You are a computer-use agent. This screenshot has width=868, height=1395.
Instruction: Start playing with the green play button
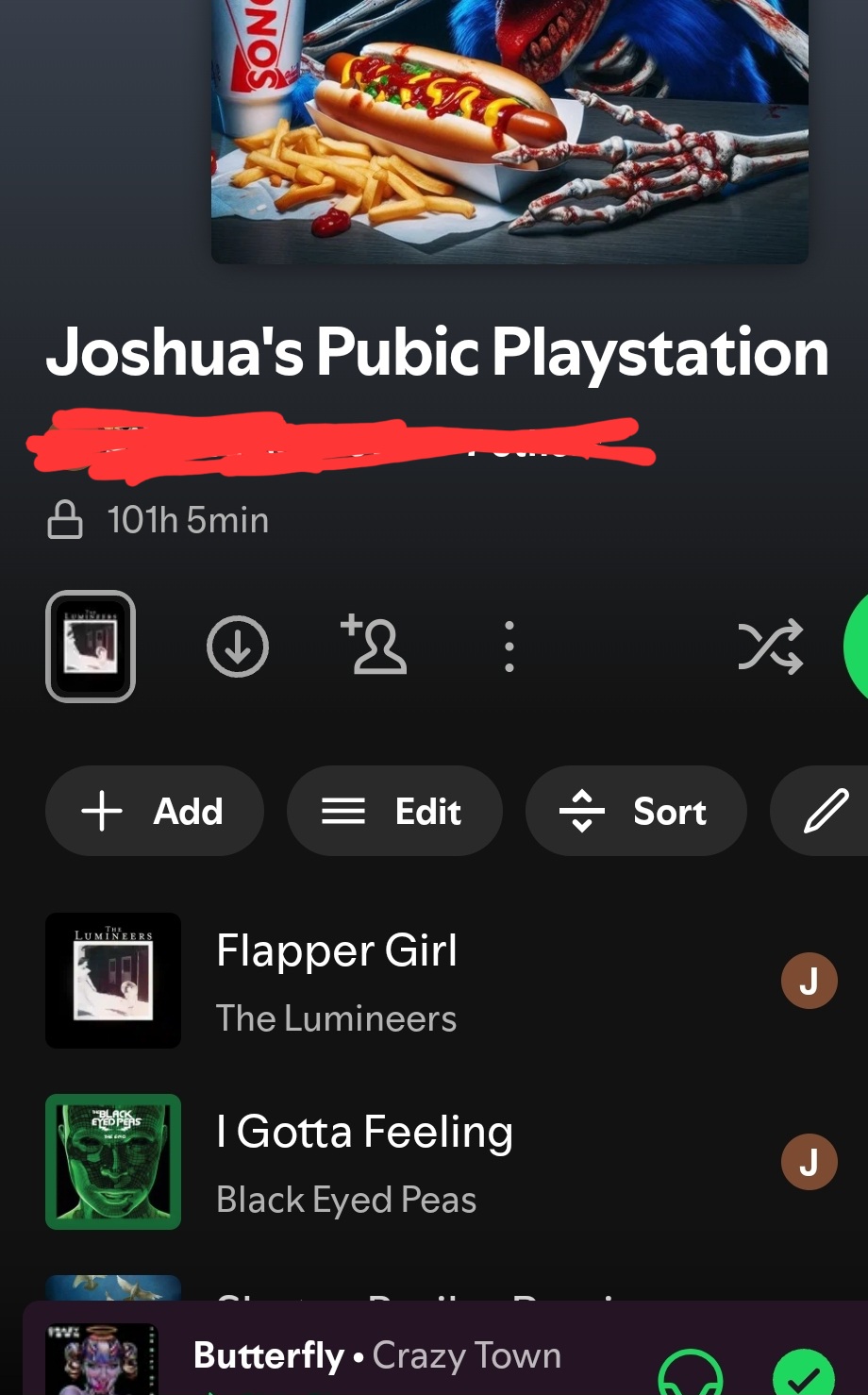pos(857,647)
